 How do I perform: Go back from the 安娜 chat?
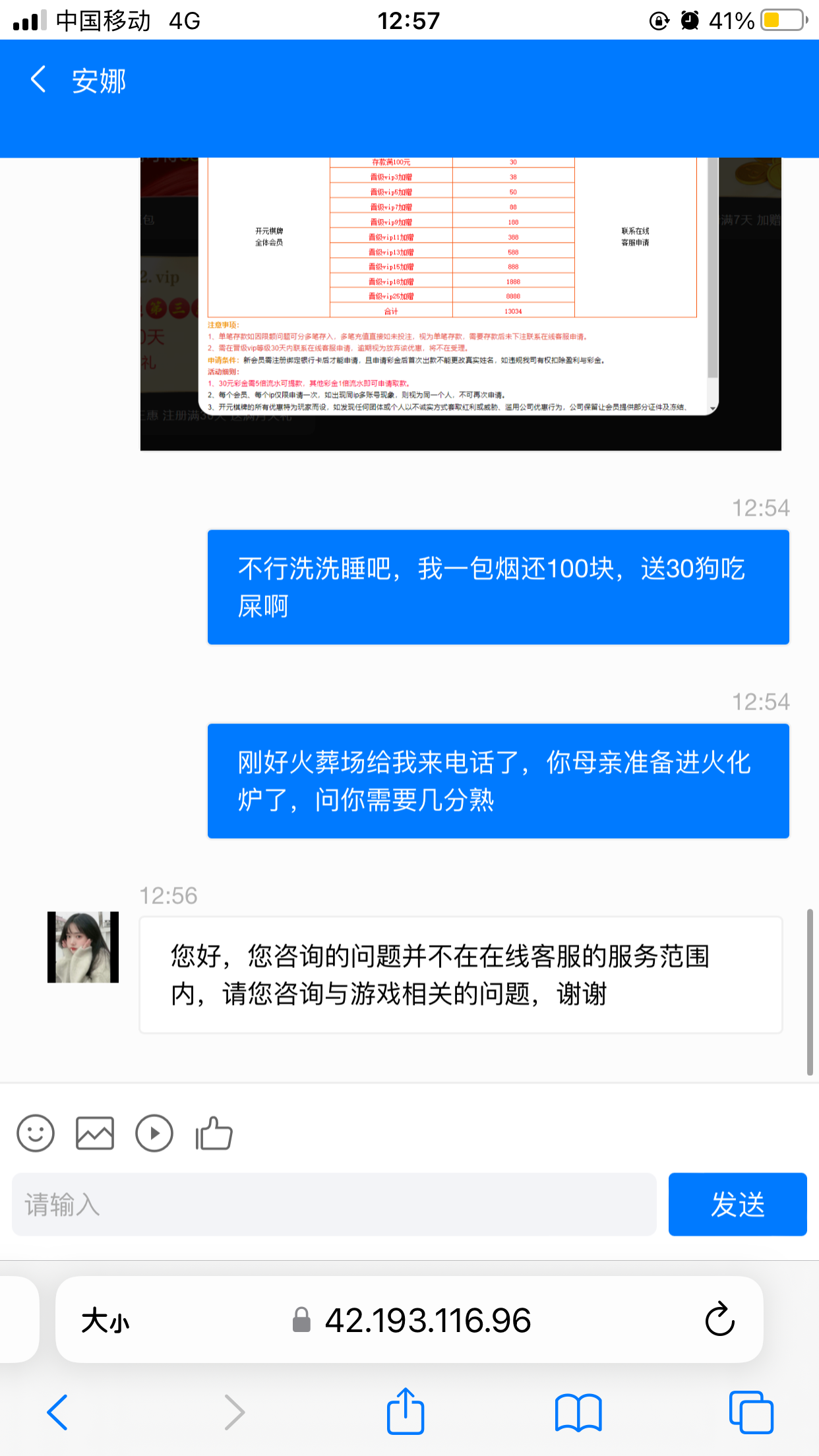point(38,80)
